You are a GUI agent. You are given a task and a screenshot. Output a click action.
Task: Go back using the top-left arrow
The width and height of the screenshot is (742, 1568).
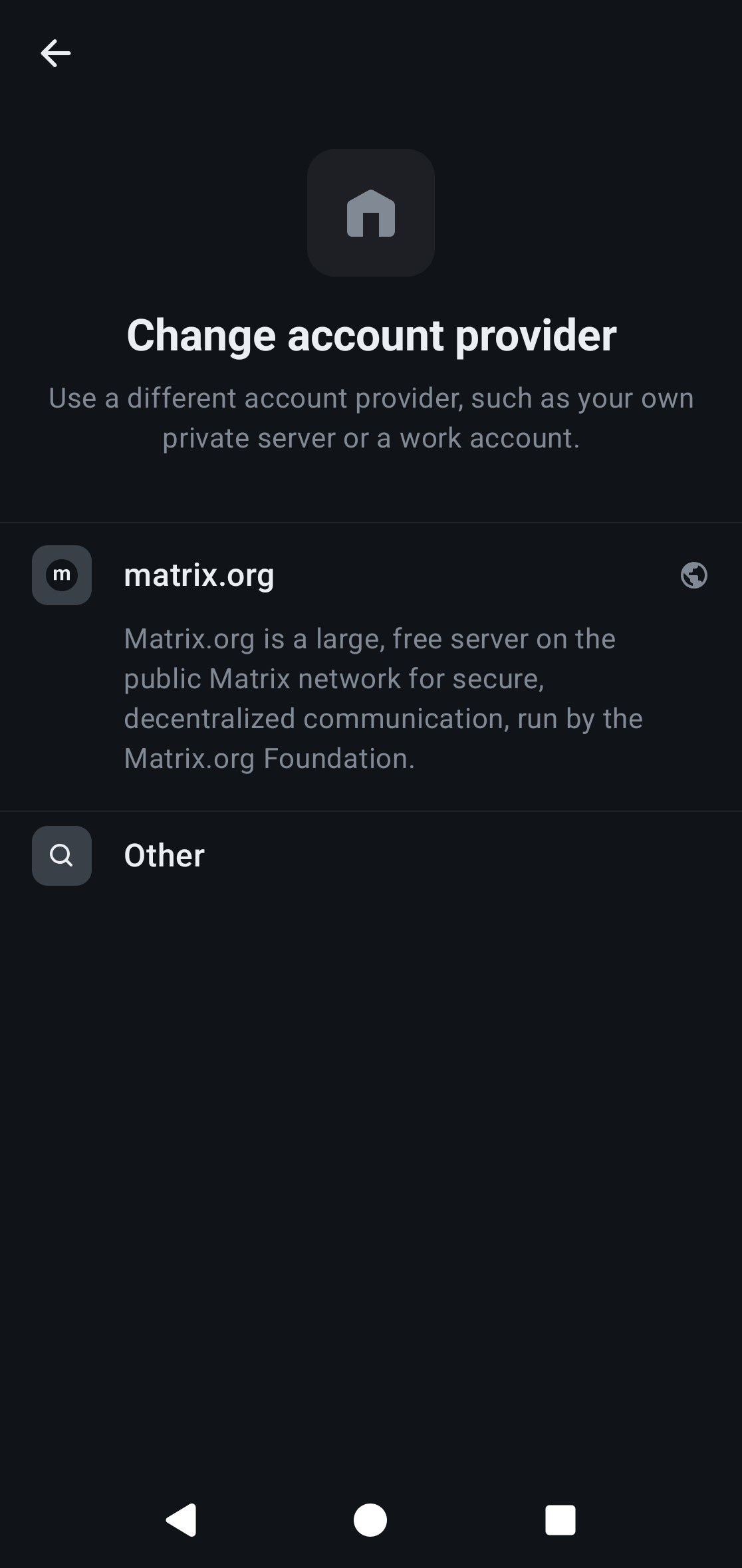pyautogui.click(x=56, y=53)
